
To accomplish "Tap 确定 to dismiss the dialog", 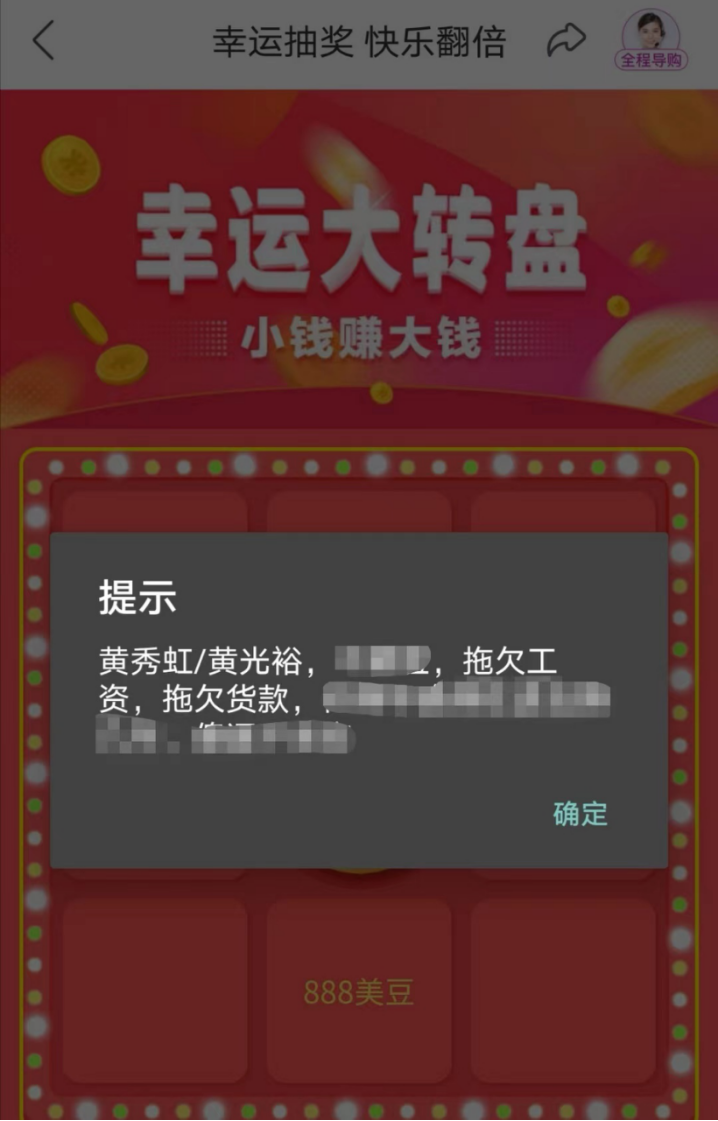I will (580, 813).
